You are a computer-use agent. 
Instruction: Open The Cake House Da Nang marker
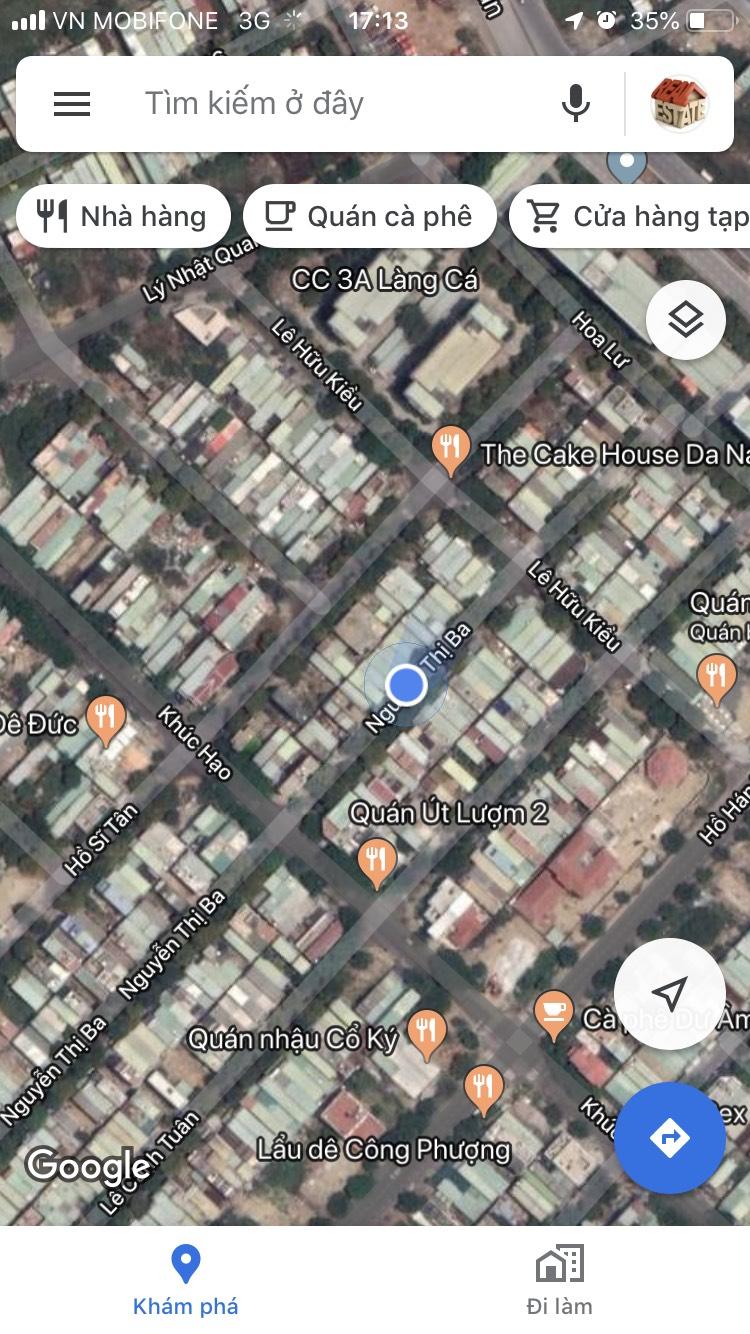point(451,448)
